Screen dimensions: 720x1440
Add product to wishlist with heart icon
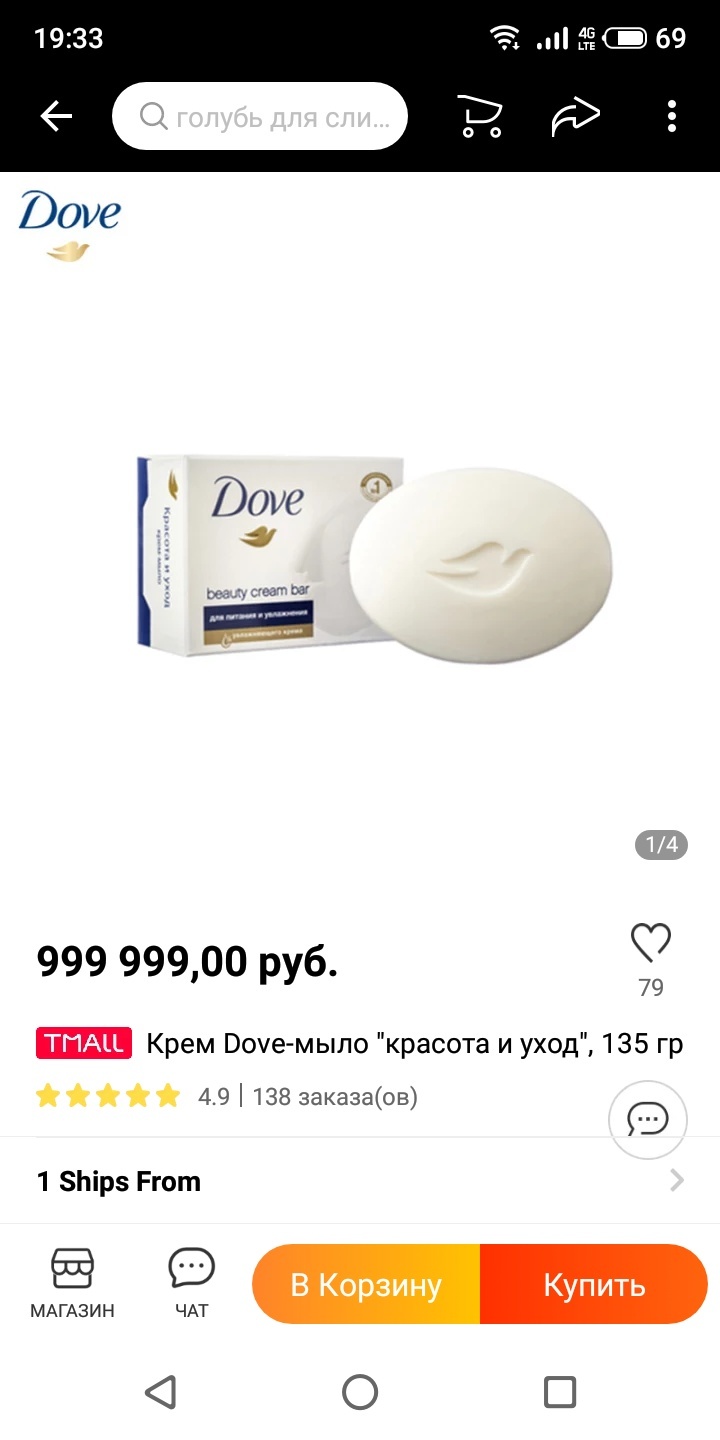[650, 943]
